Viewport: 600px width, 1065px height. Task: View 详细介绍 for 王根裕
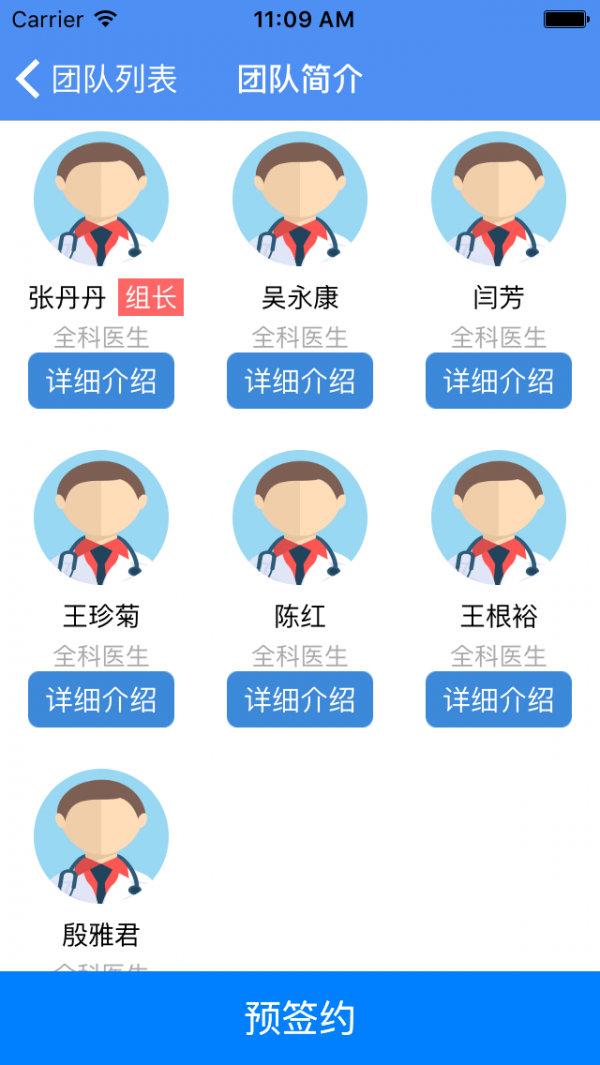[x=498, y=699]
